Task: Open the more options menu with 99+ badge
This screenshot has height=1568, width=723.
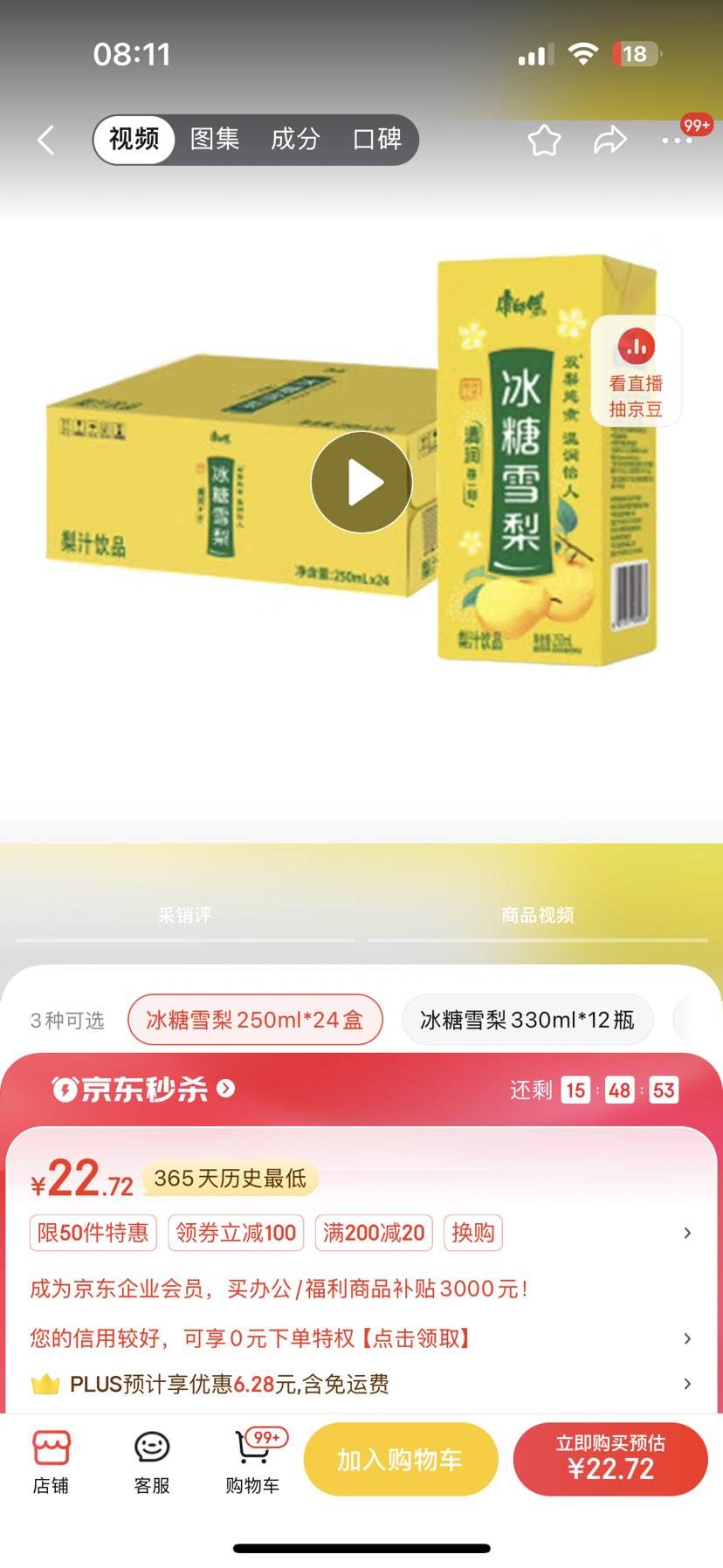Action: pyautogui.click(x=677, y=140)
